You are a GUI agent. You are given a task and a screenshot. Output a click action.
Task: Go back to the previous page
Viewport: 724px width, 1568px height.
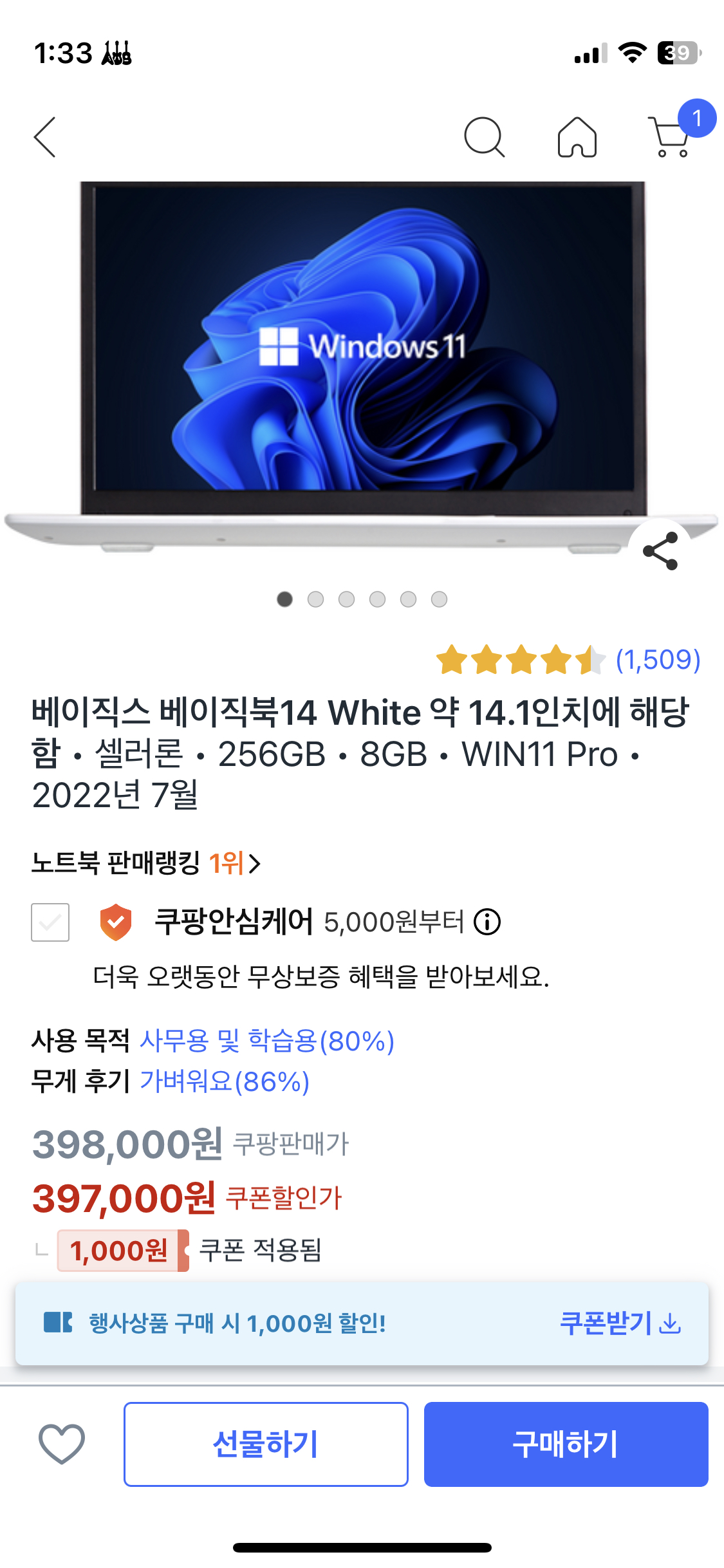pyautogui.click(x=45, y=137)
